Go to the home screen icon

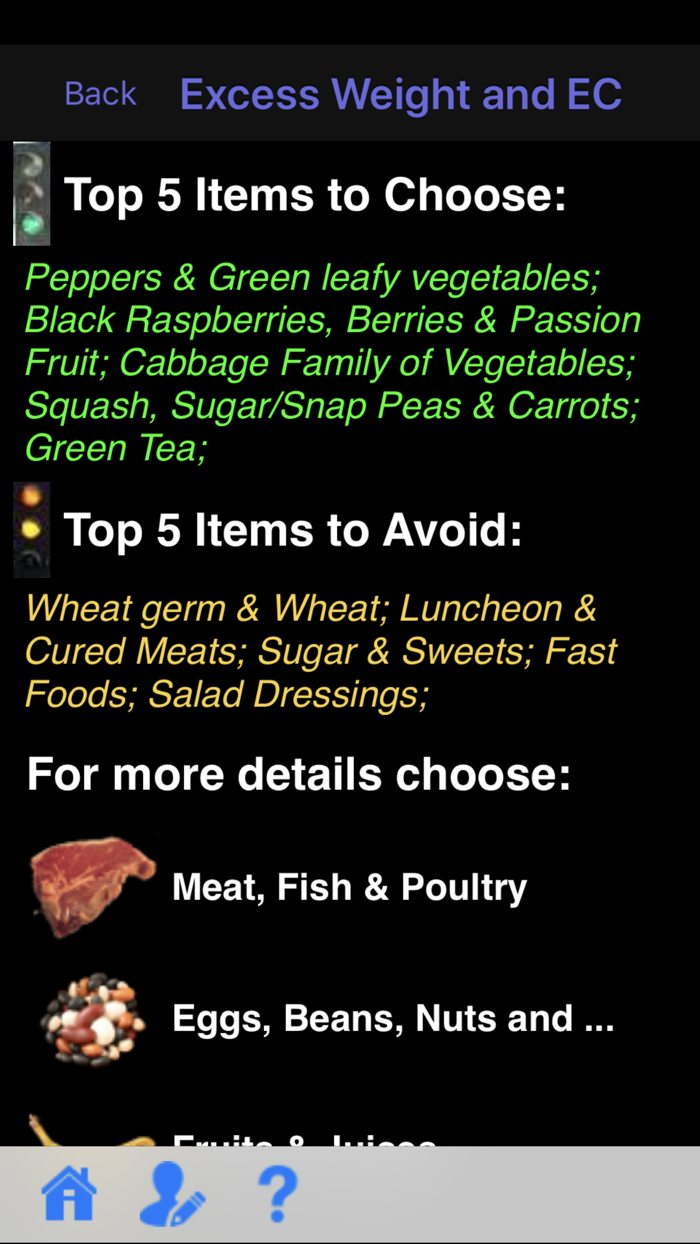(69, 1193)
